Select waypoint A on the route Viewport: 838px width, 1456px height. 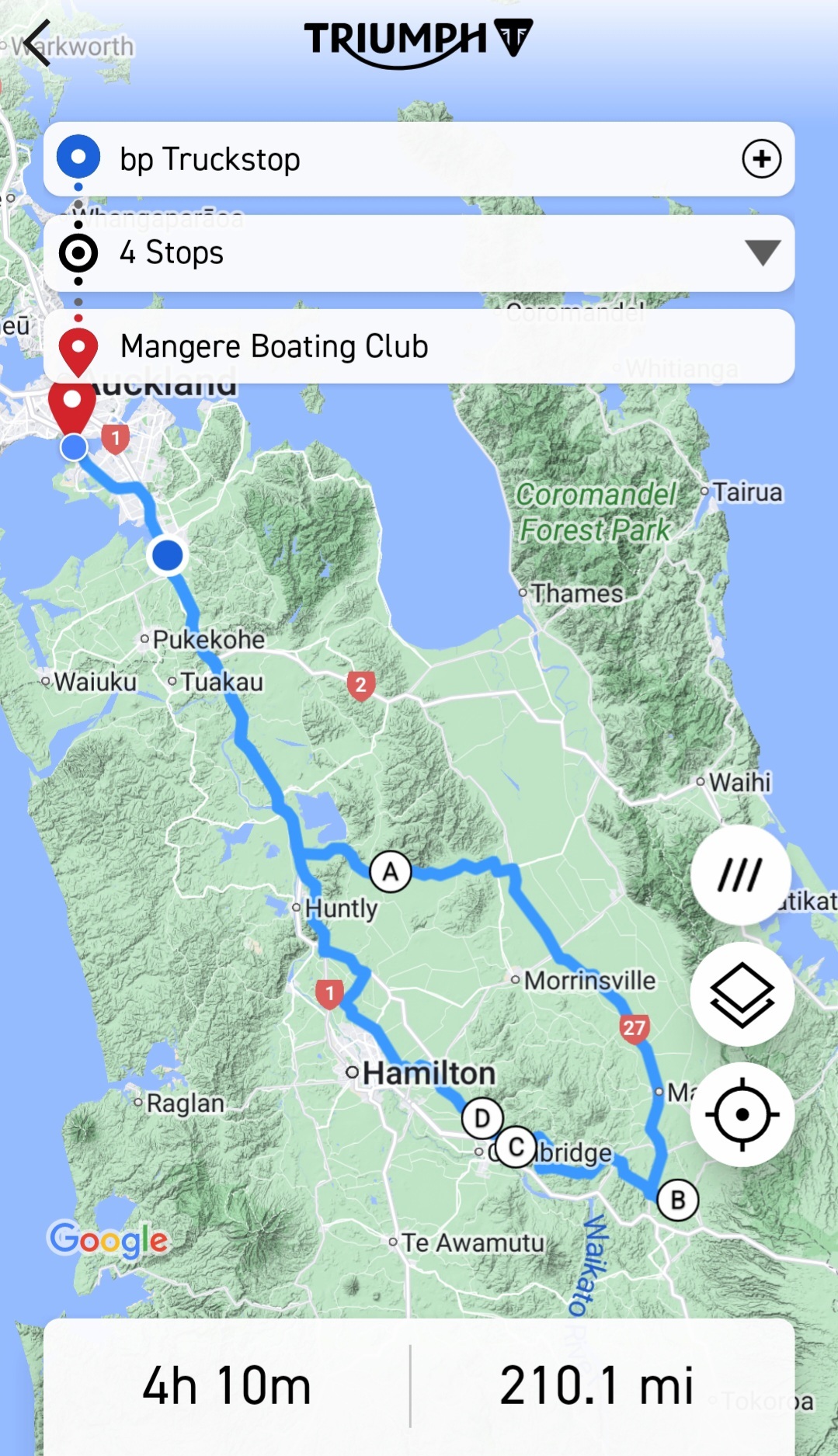click(390, 872)
